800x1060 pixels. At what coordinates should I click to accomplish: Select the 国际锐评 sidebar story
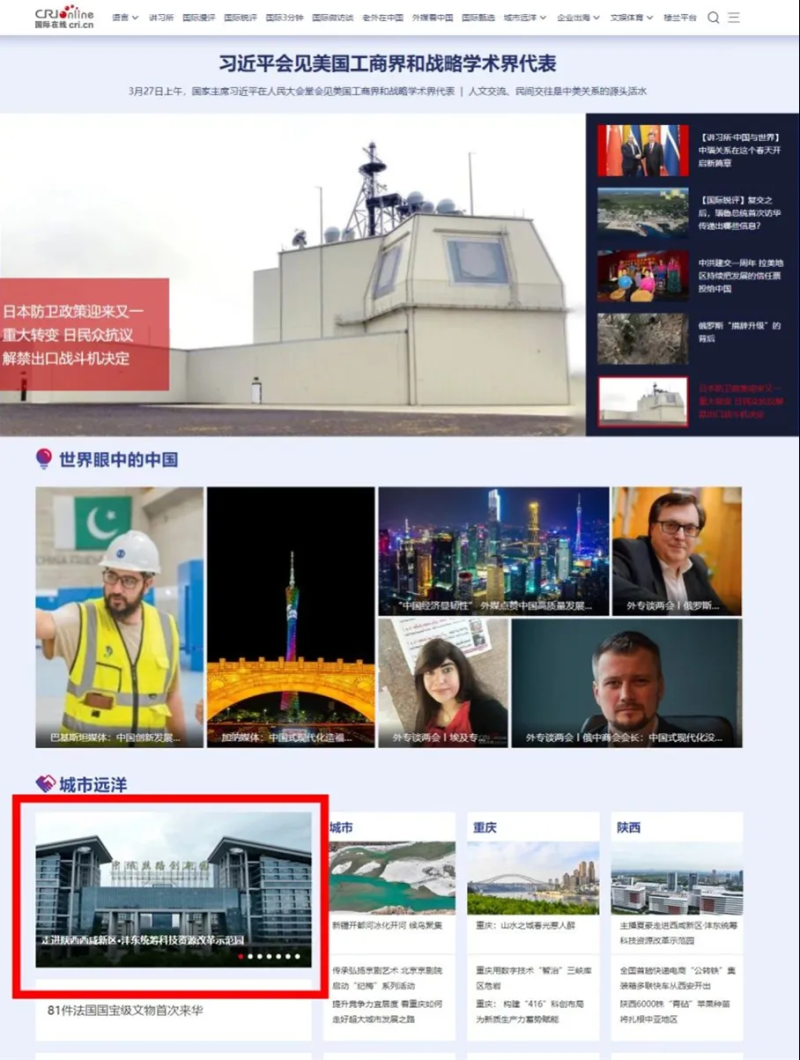coord(739,212)
